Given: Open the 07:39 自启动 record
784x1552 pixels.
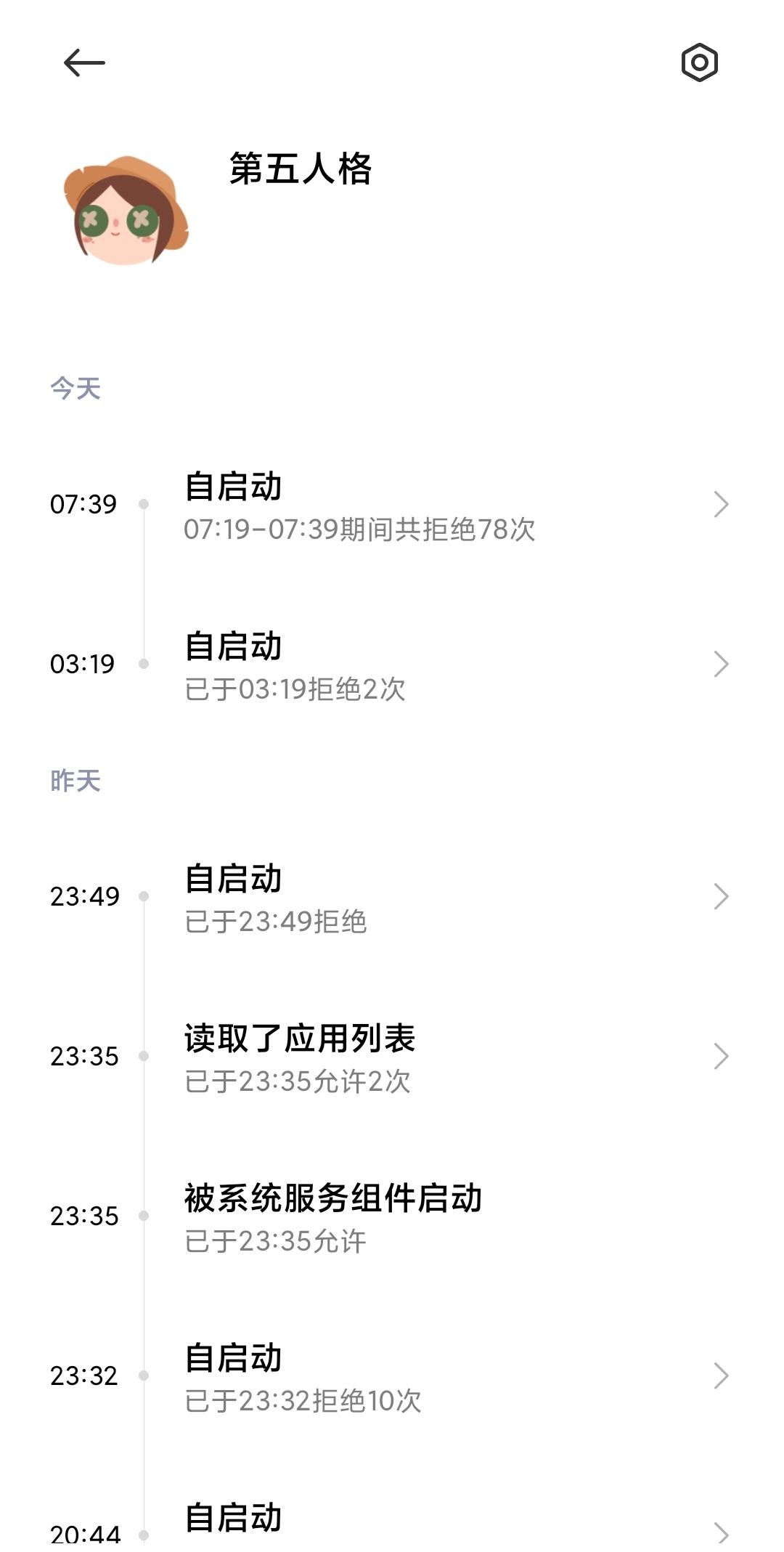Looking at the screenshot, I should 392,505.
